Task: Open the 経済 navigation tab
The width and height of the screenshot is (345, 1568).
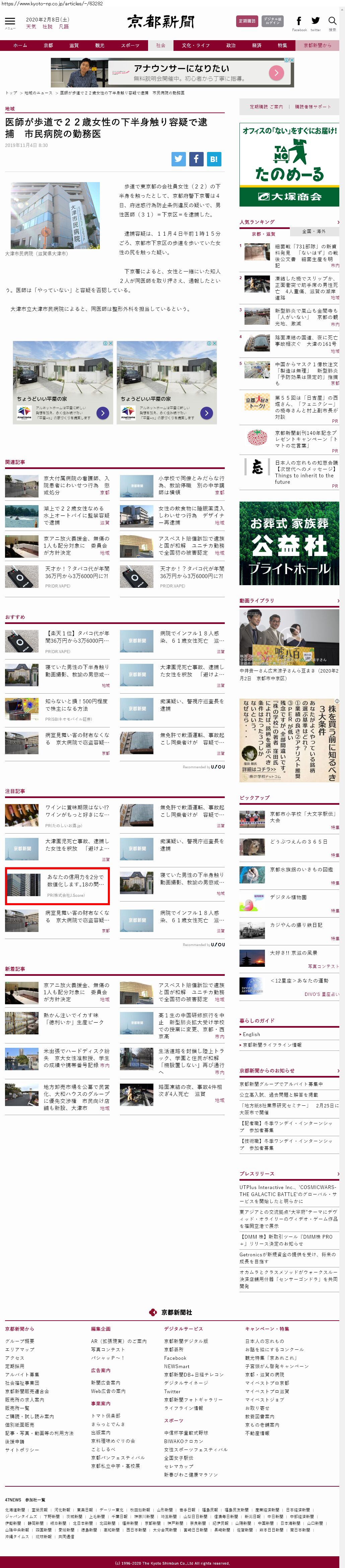Action: (257, 46)
